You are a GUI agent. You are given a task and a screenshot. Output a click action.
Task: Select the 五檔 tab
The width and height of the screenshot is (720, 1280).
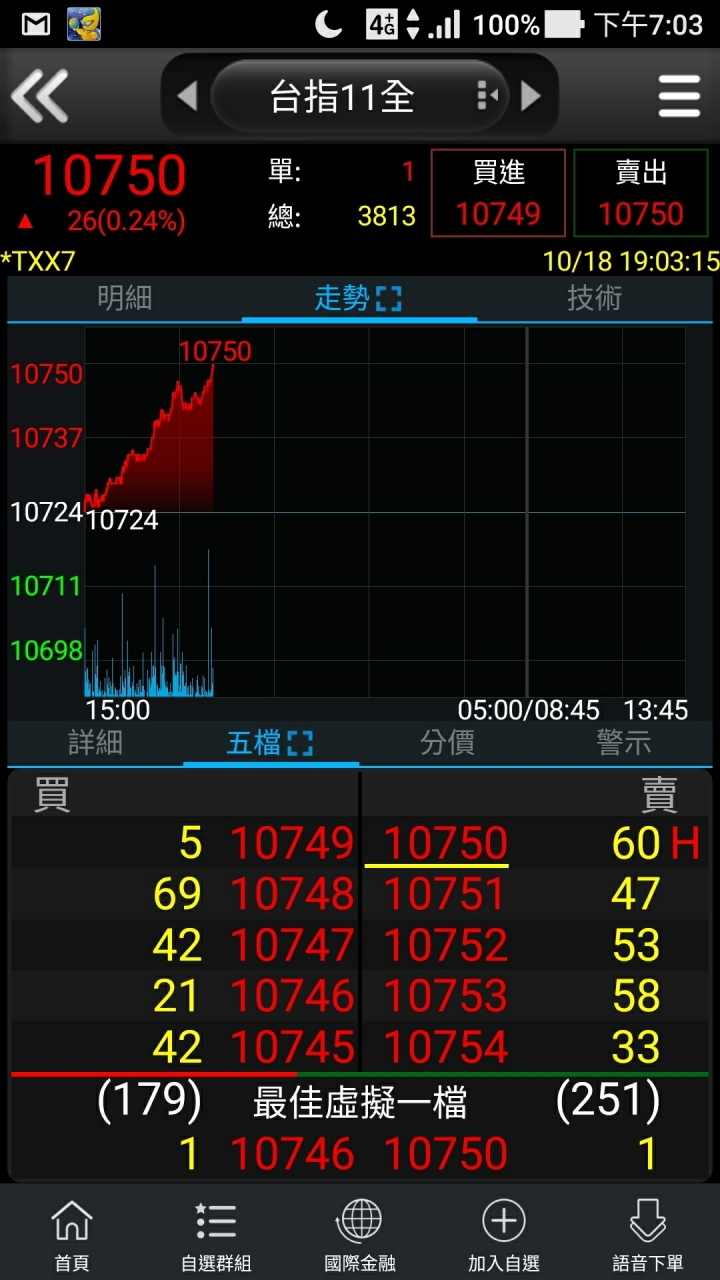[x=270, y=743]
